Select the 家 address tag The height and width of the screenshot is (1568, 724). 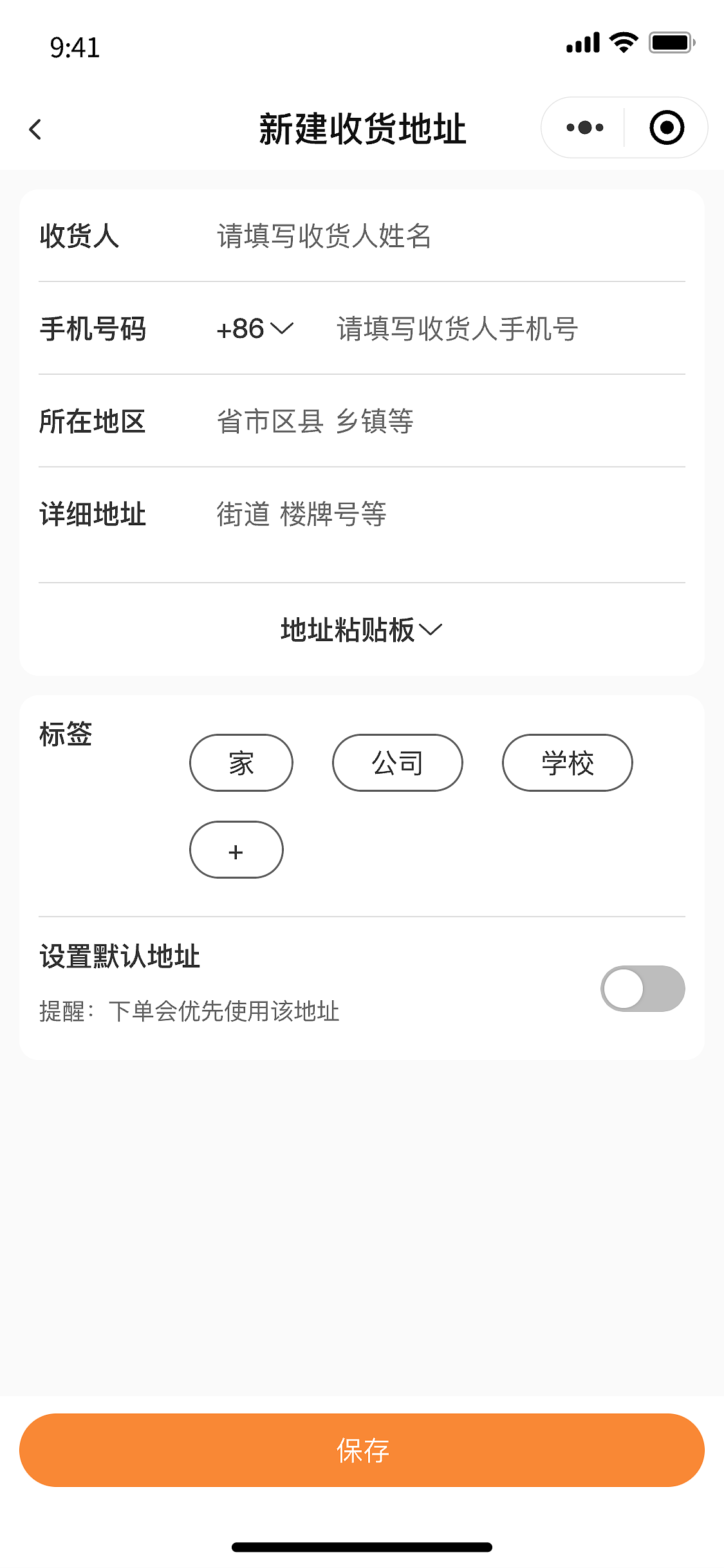point(241,762)
